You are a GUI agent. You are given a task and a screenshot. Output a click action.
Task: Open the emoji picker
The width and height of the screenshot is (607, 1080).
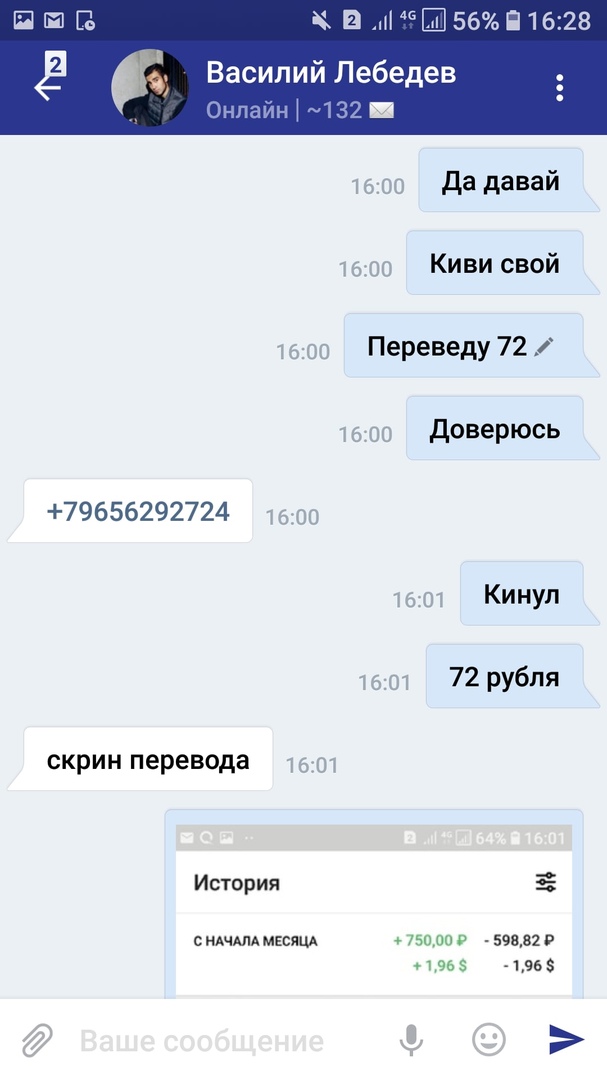point(488,1041)
